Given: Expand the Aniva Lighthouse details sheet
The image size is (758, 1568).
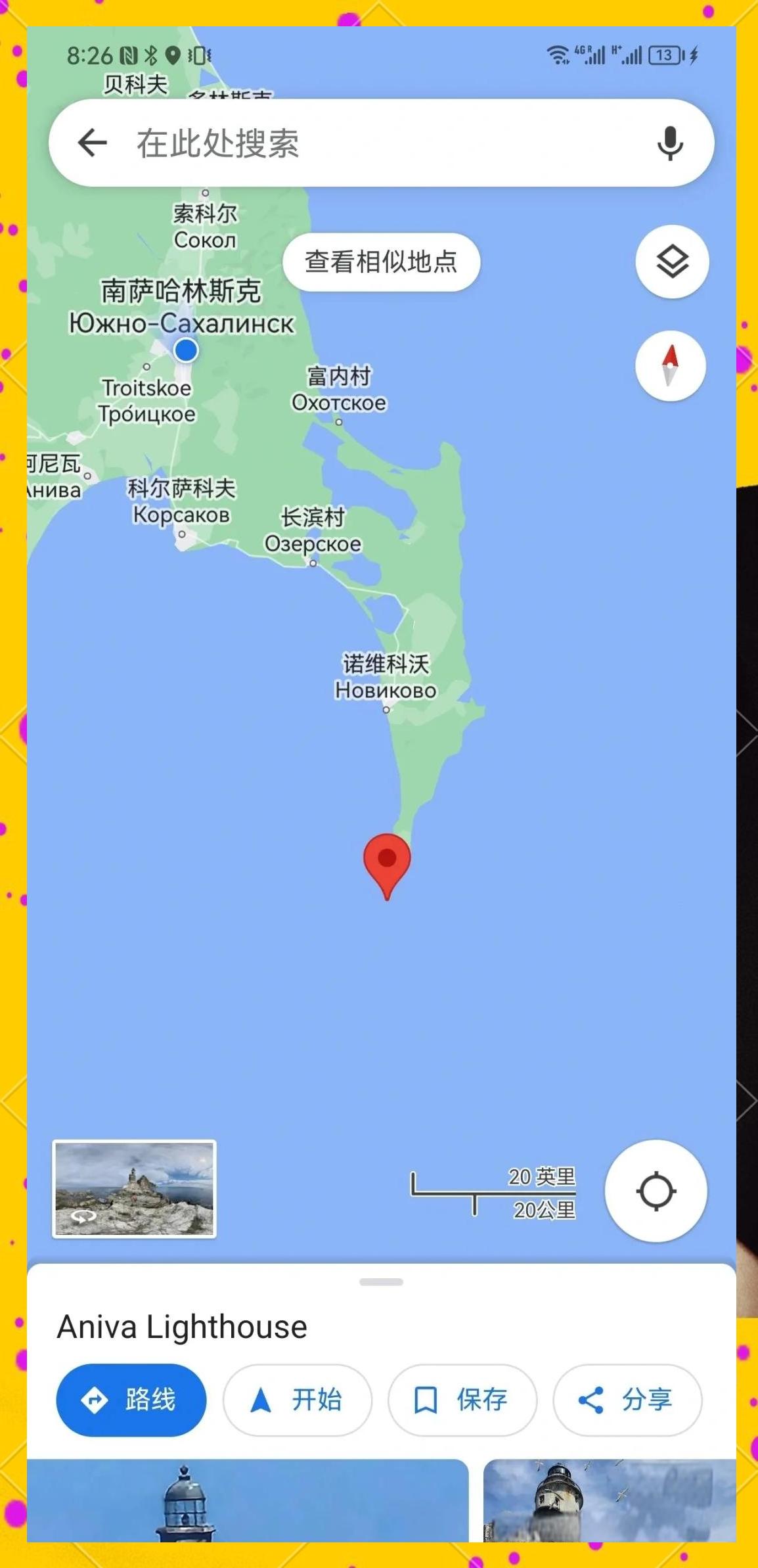Looking at the screenshot, I should [381, 1281].
